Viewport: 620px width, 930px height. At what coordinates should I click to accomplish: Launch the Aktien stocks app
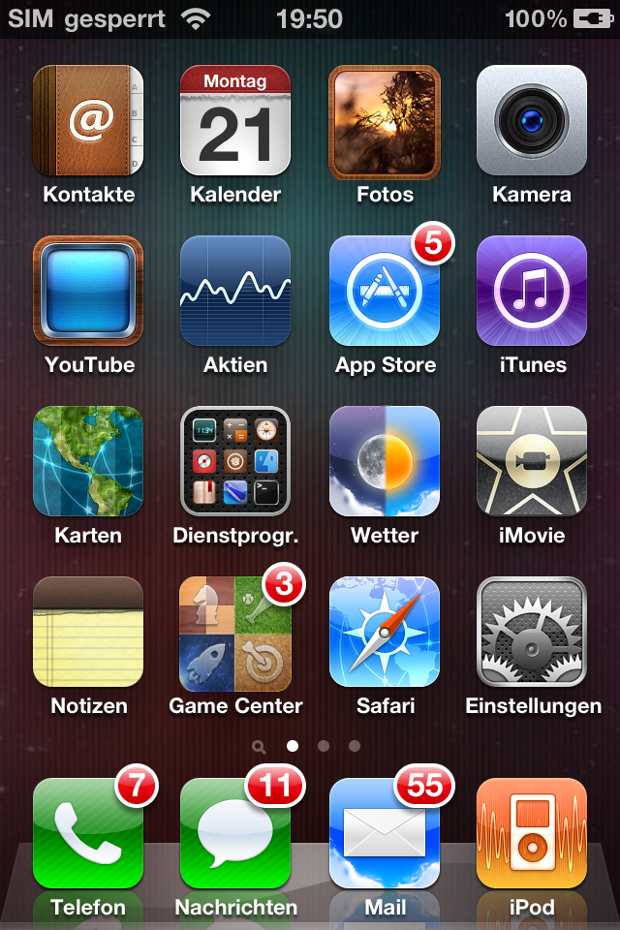235,291
